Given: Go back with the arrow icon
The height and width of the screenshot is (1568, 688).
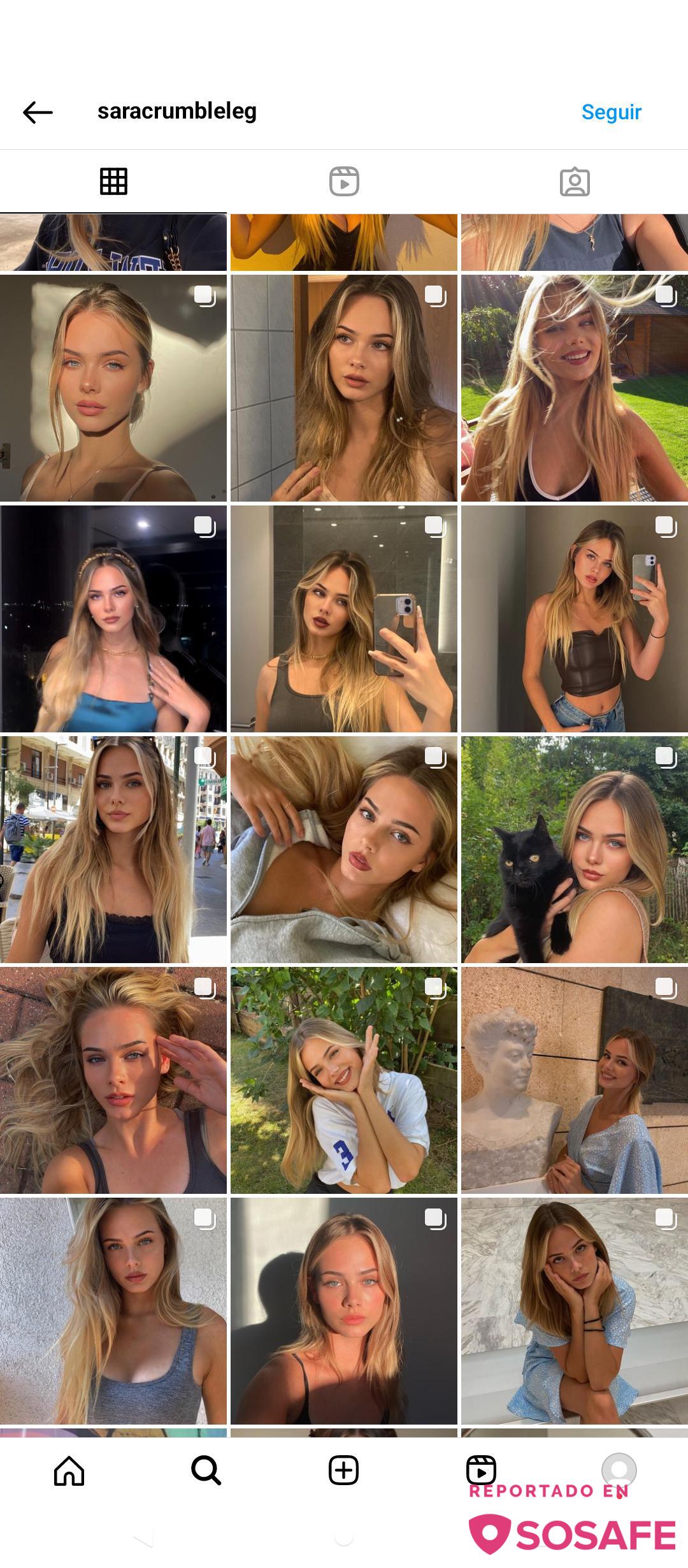Looking at the screenshot, I should 38,112.
